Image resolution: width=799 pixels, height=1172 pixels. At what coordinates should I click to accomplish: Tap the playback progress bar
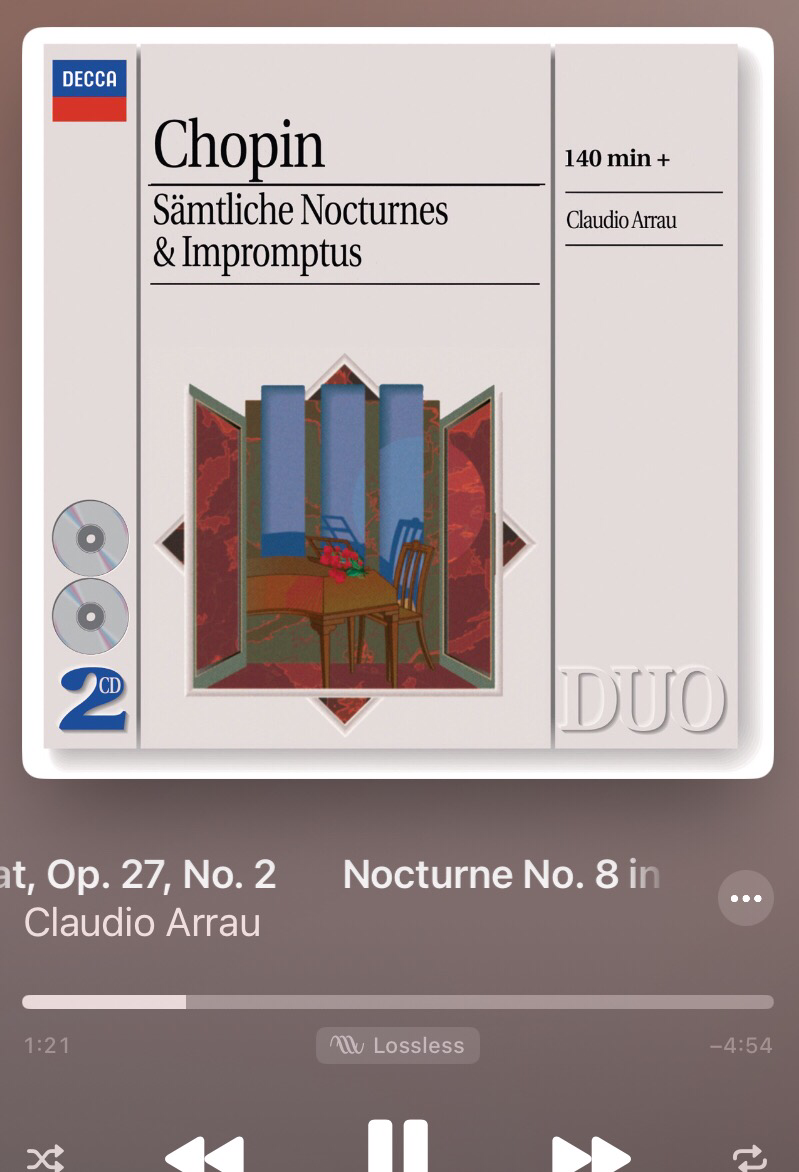point(398,1002)
